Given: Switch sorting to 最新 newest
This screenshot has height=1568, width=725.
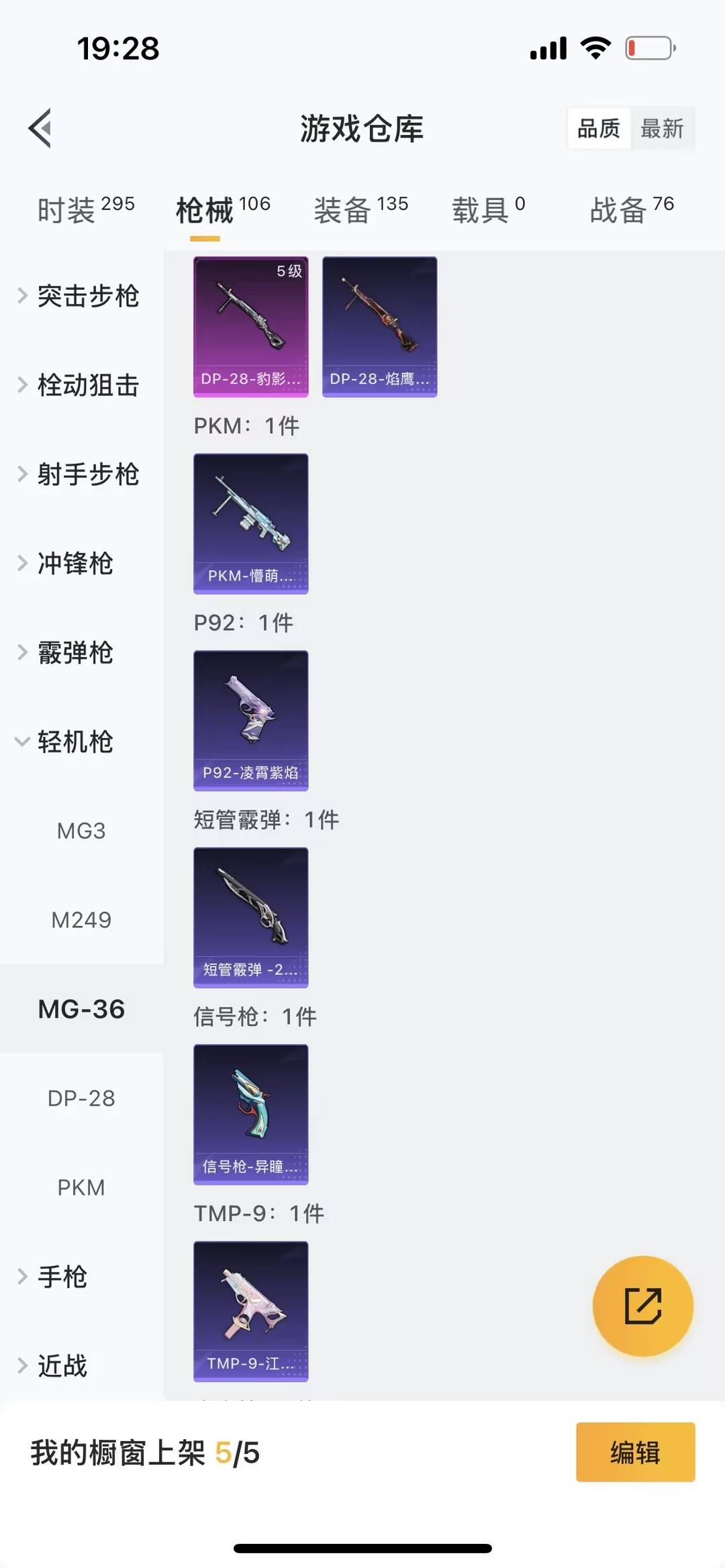Looking at the screenshot, I should 663,128.
